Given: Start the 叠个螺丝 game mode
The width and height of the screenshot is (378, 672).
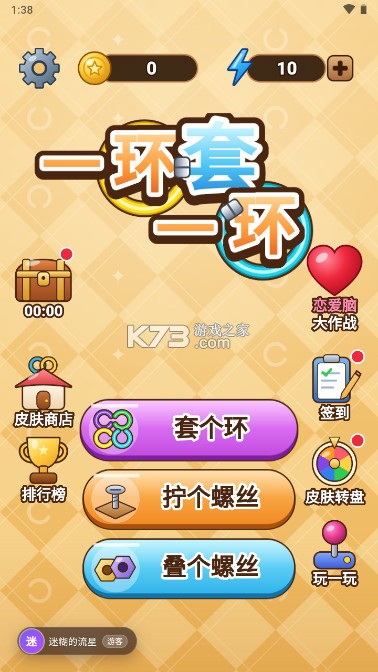Looking at the screenshot, I should coord(189,568).
